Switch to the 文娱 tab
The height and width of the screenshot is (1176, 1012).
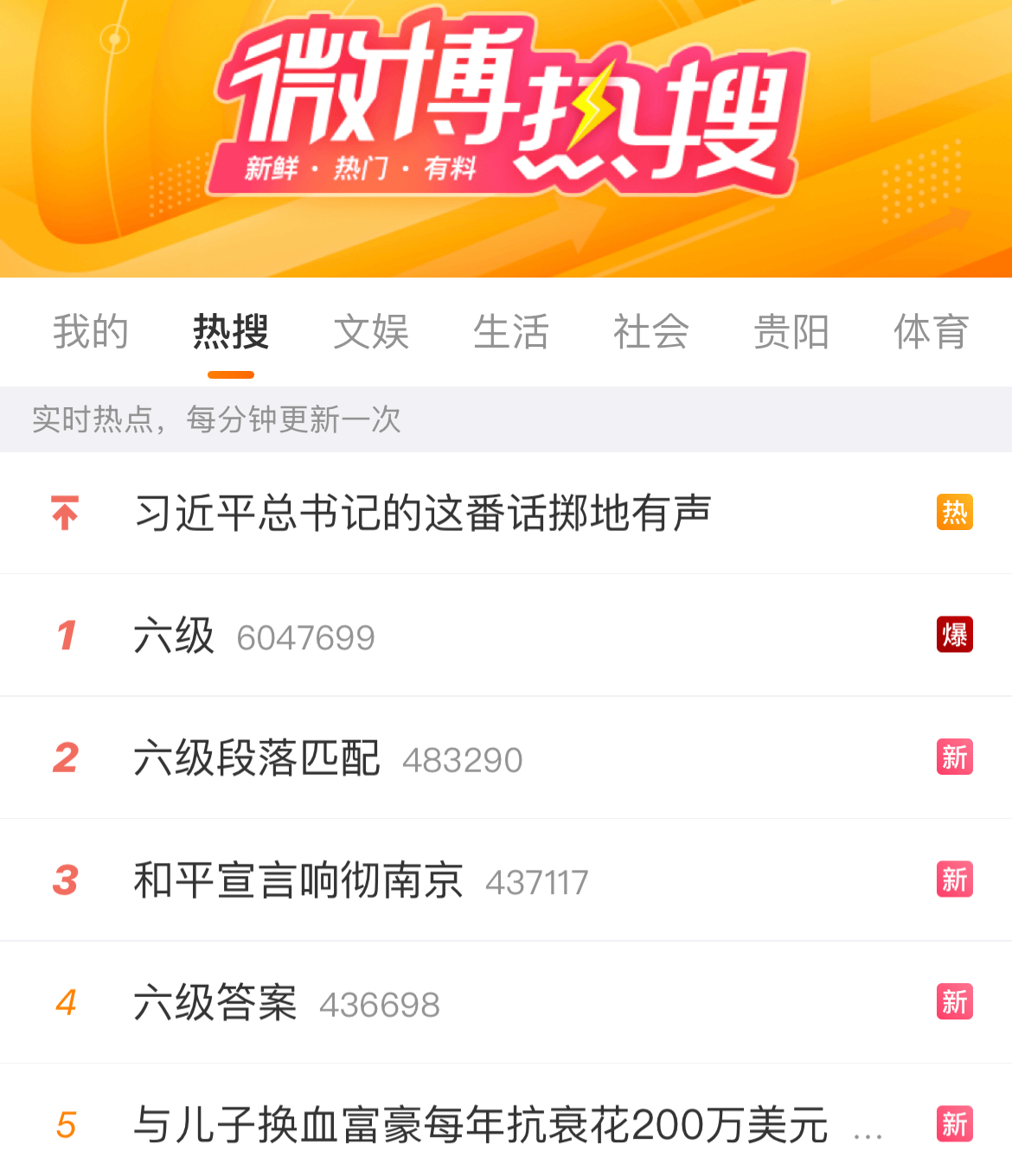(x=371, y=333)
